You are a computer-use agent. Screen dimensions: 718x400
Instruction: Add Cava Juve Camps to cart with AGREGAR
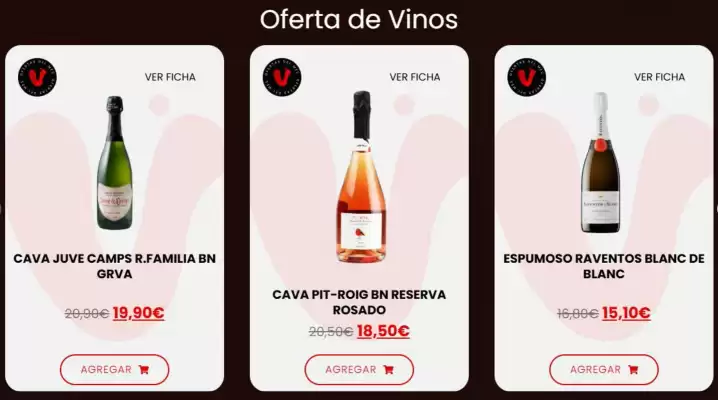pos(114,369)
